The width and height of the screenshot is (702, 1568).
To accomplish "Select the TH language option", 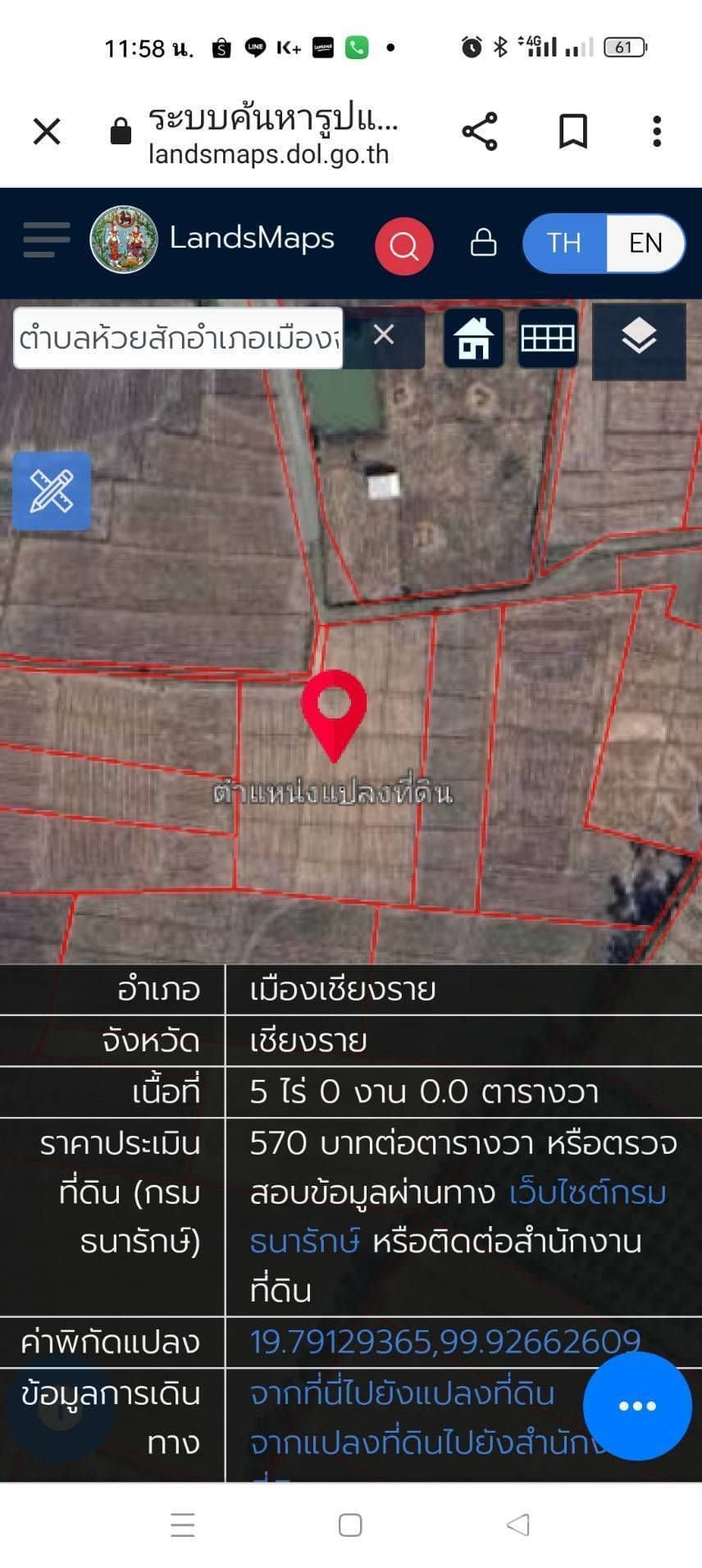I will [x=563, y=243].
